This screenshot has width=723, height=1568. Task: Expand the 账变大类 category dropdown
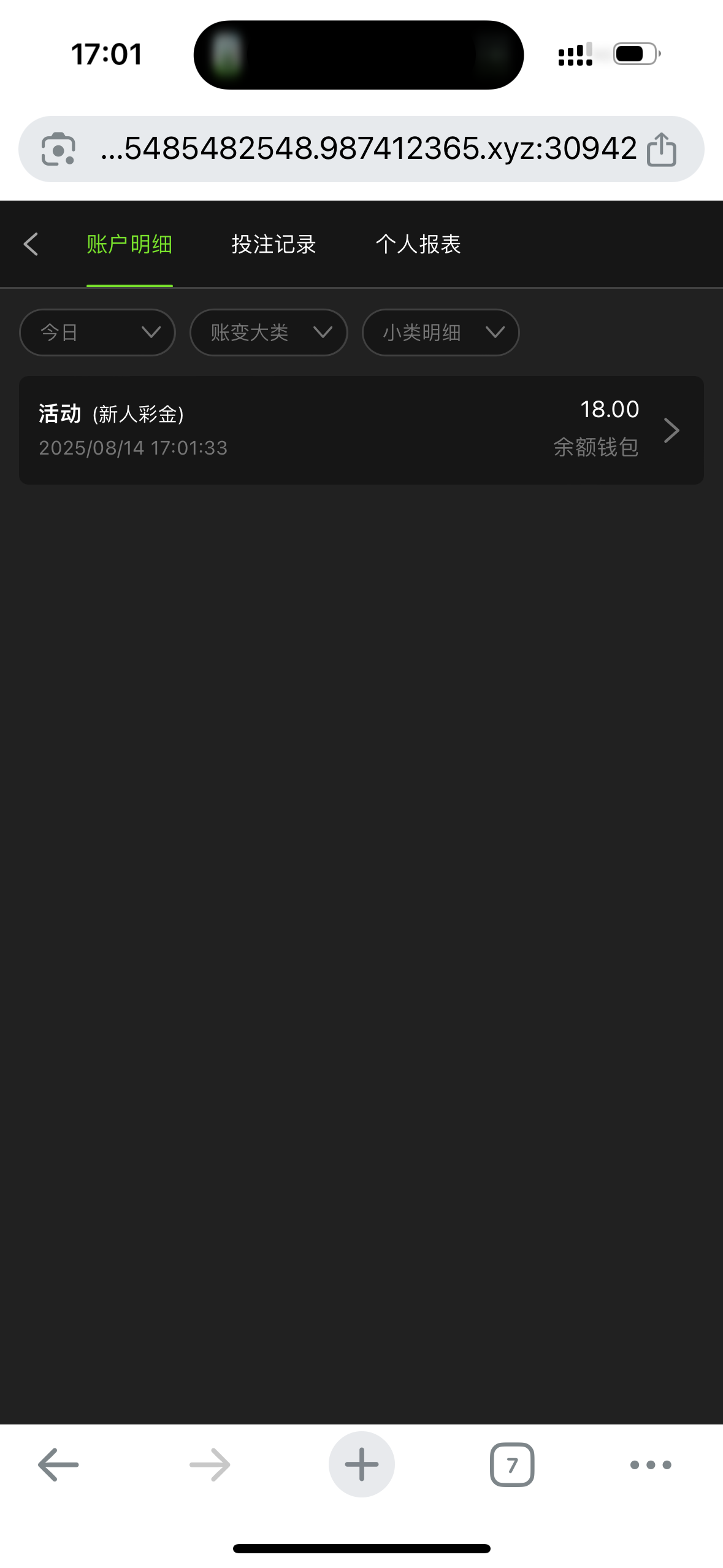click(x=269, y=332)
